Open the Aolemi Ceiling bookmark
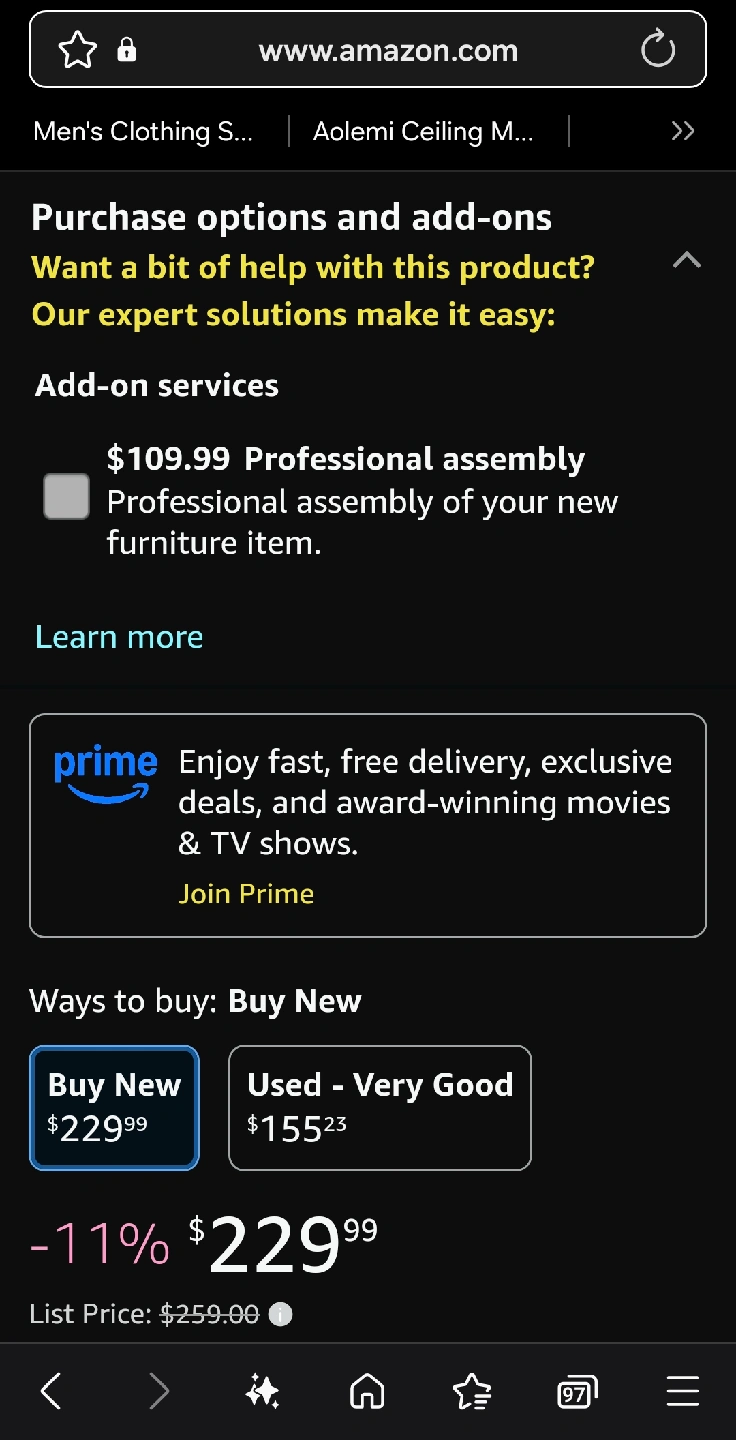 pos(423,131)
